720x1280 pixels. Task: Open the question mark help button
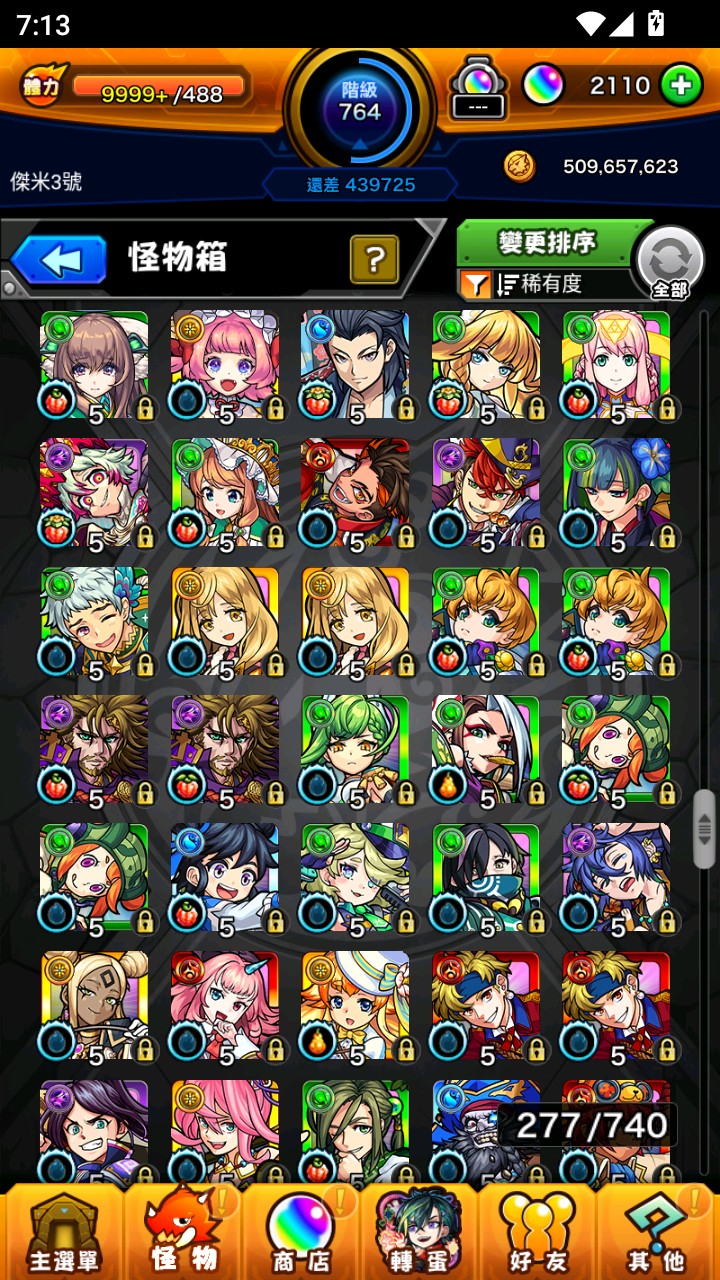click(374, 260)
